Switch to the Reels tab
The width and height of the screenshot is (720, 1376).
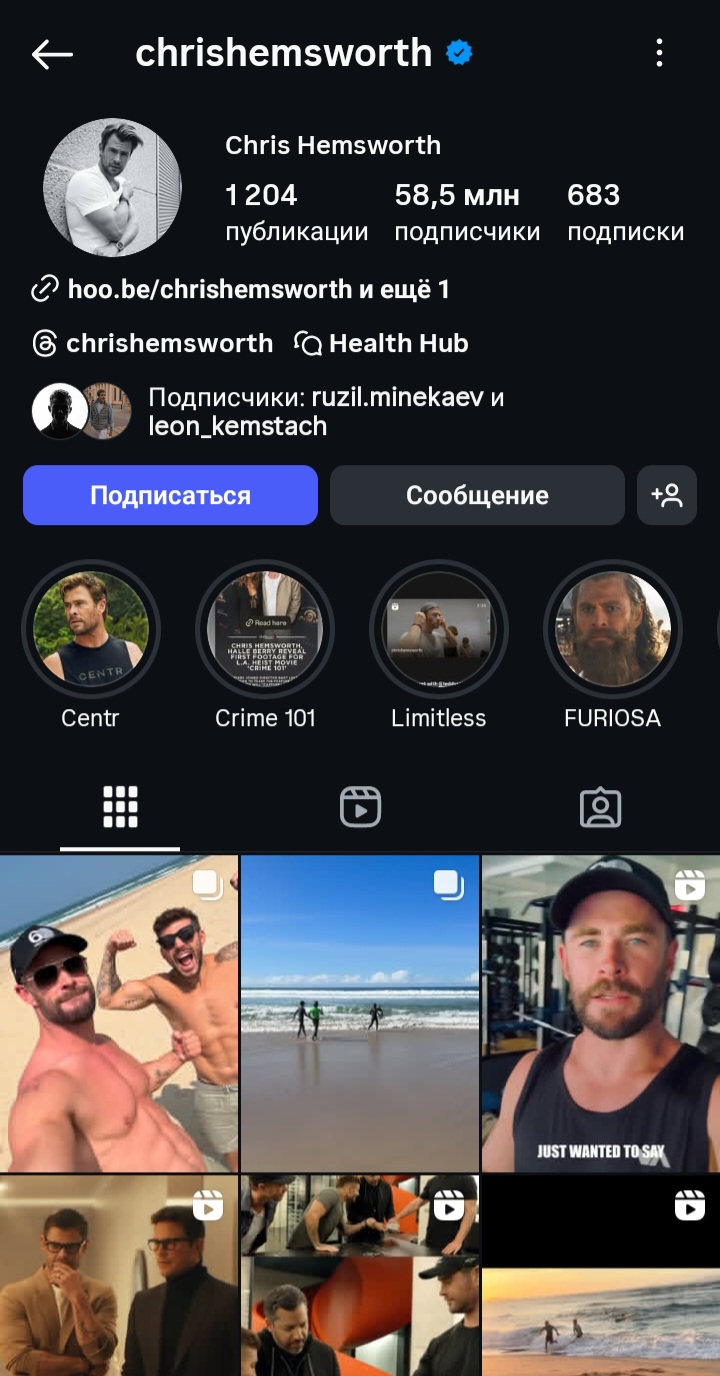coord(360,807)
